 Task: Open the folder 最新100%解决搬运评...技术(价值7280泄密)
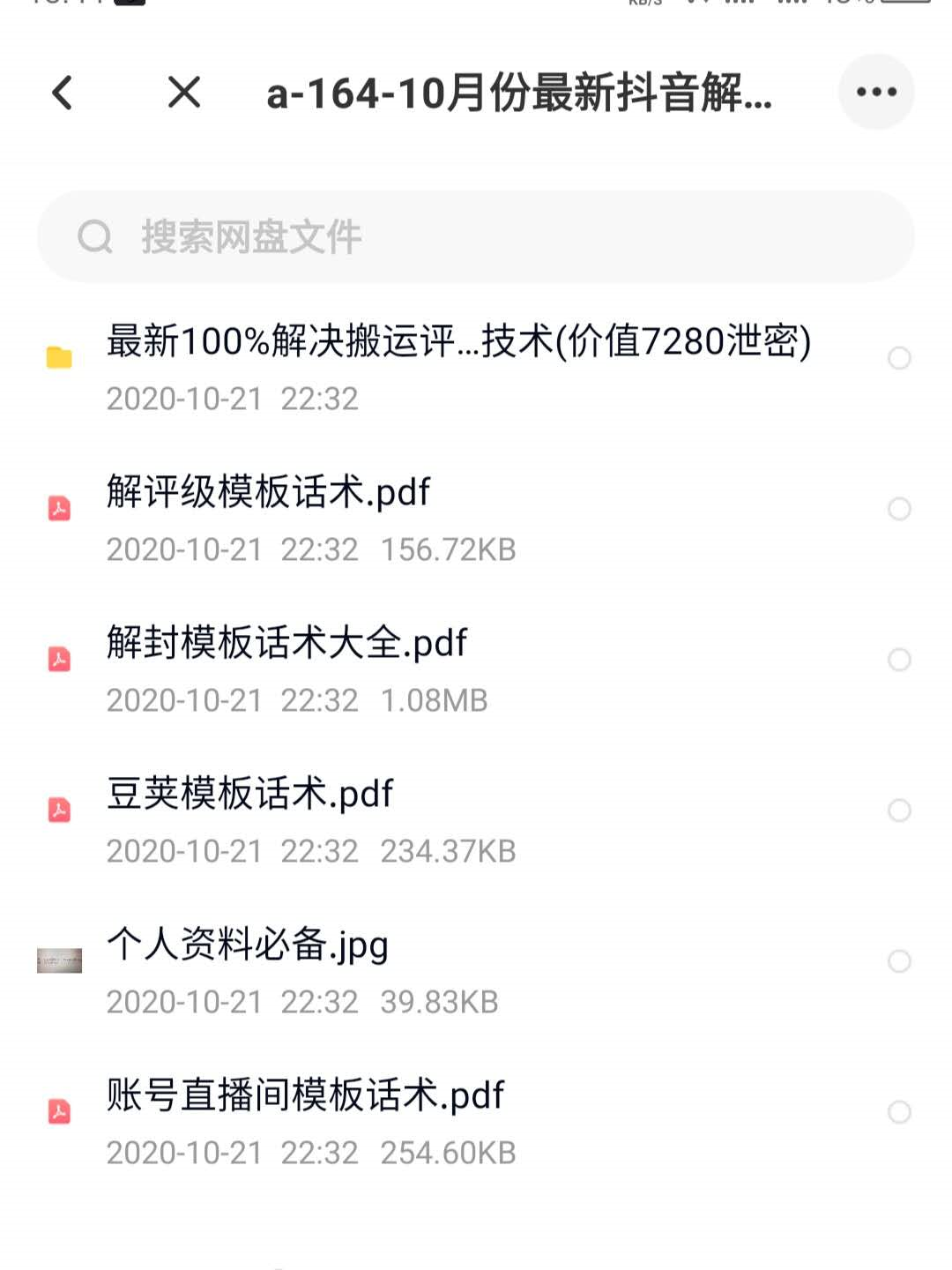click(x=458, y=344)
